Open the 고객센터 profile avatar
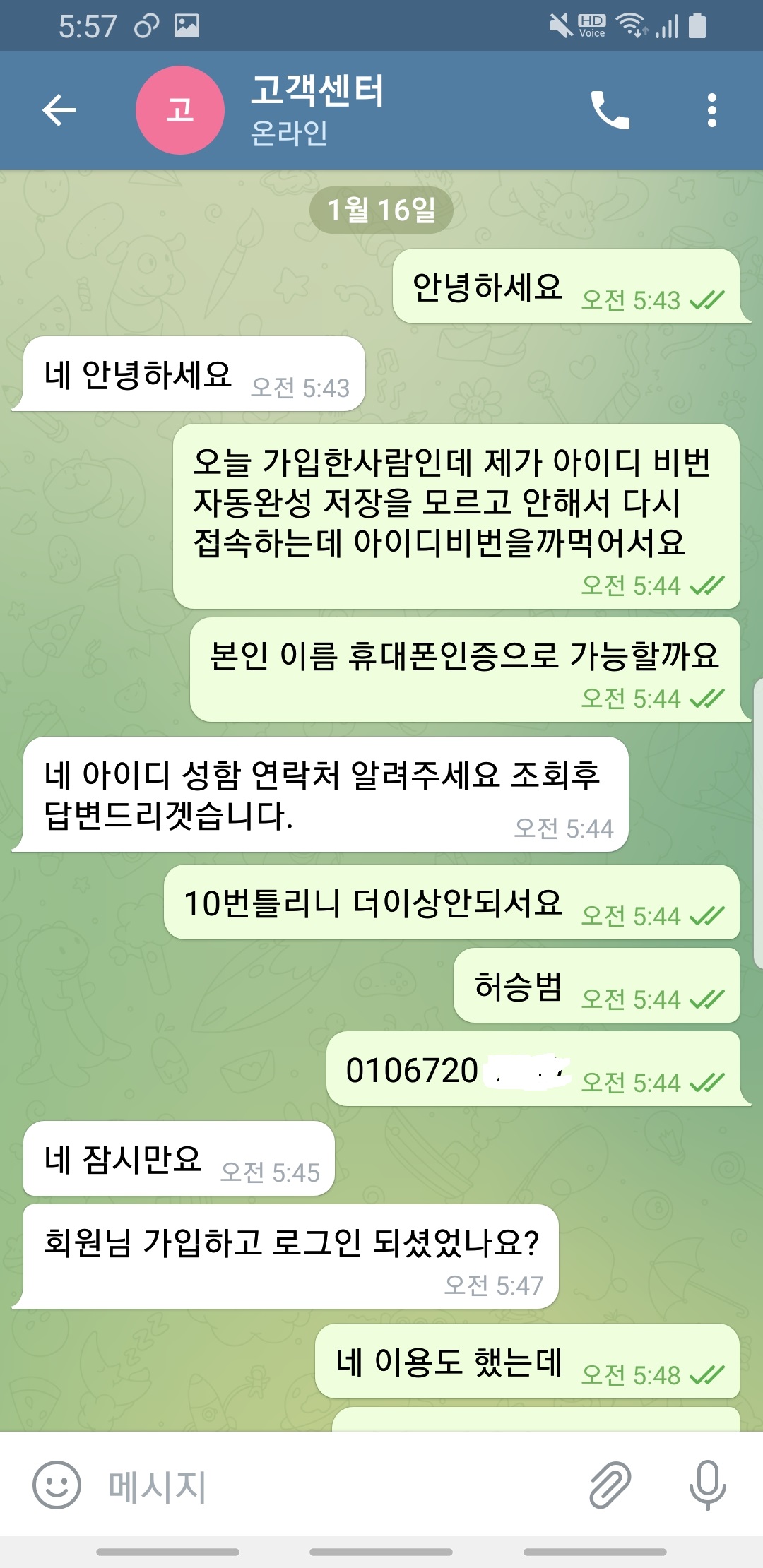Image resolution: width=763 pixels, height=1568 pixels. click(x=180, y=110)
